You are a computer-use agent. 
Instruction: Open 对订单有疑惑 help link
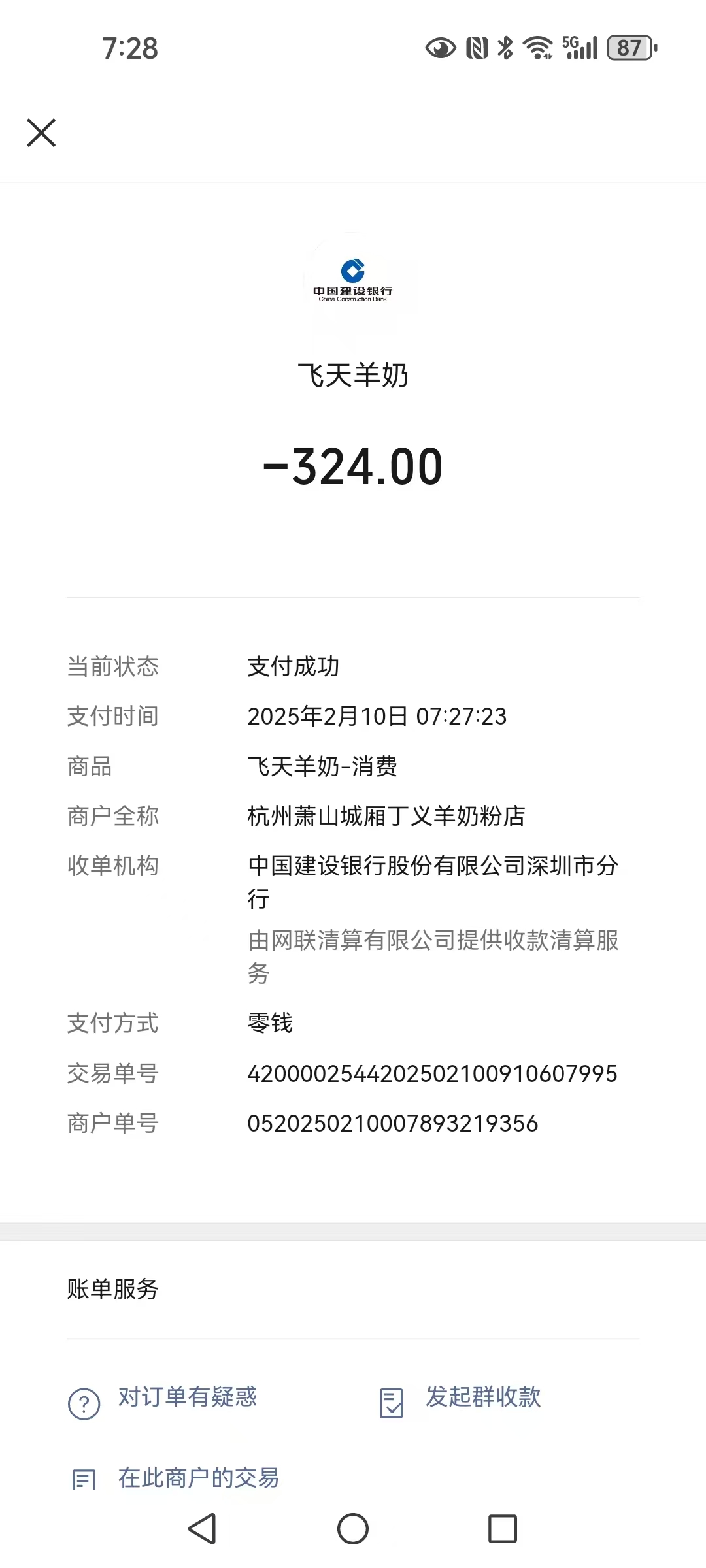(187, 1397)
